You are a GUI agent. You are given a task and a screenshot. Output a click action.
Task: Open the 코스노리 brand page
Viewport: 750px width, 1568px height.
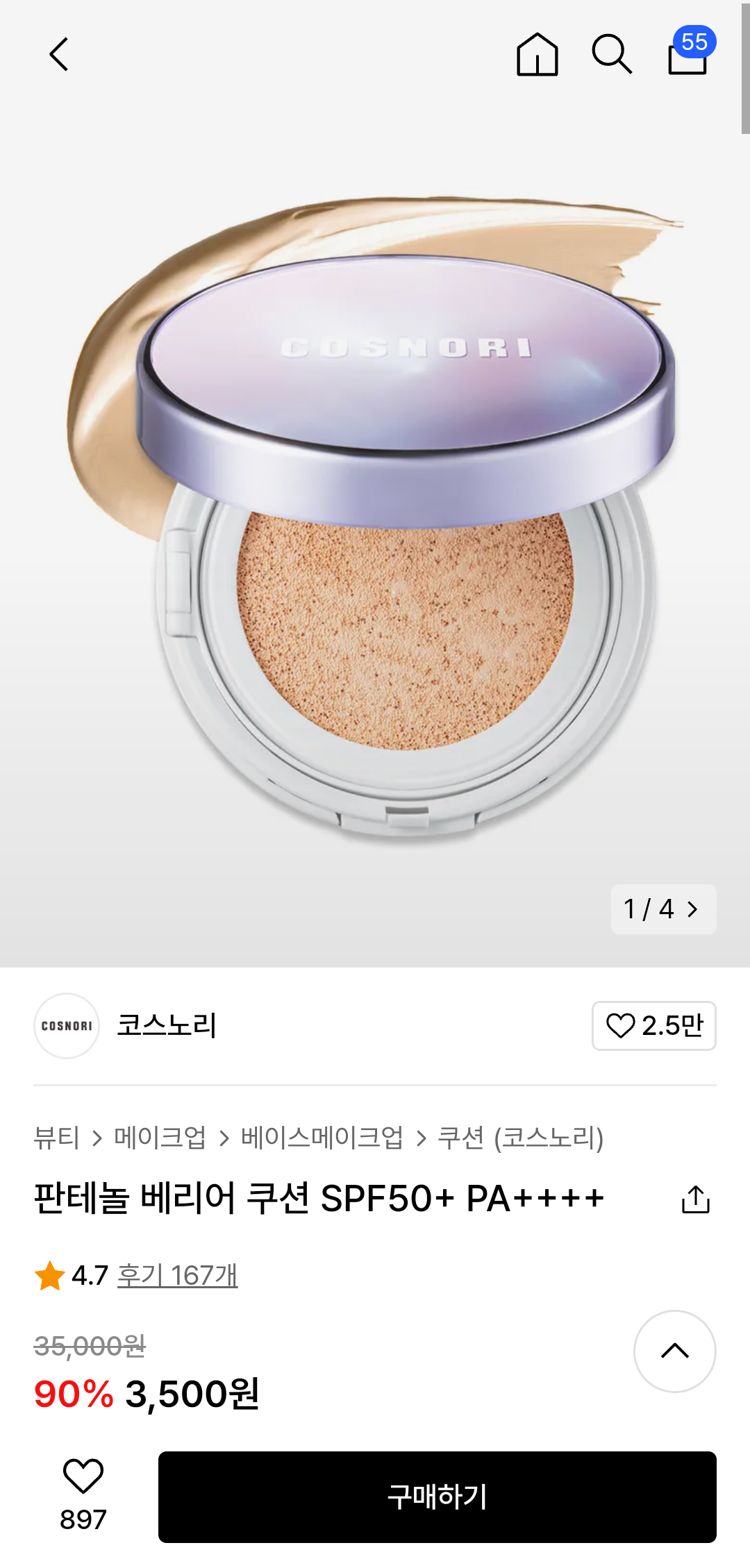[166, 1025]
